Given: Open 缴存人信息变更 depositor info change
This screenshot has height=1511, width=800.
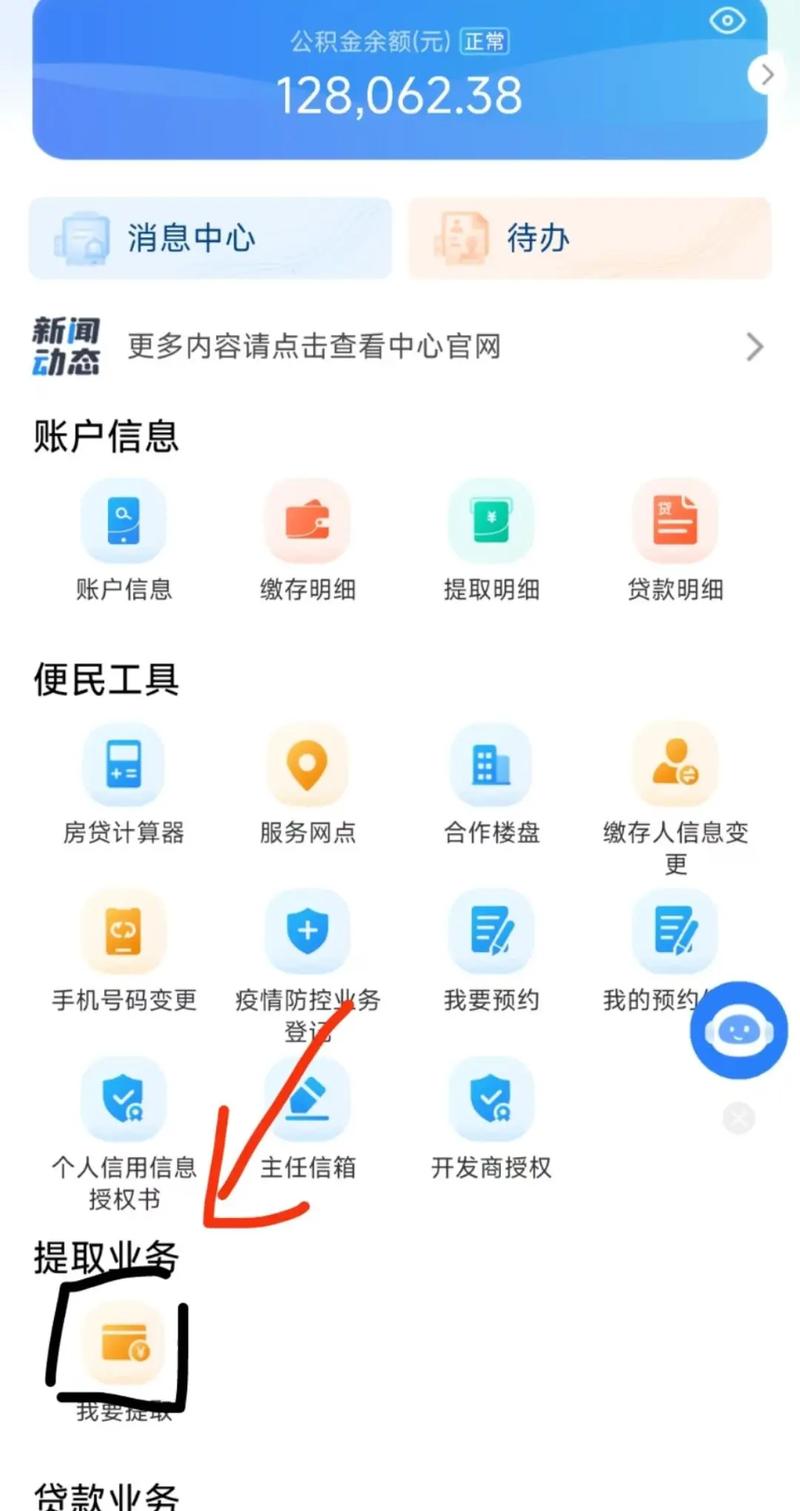Looking at the screenshot, I should (x=675, y=763).
